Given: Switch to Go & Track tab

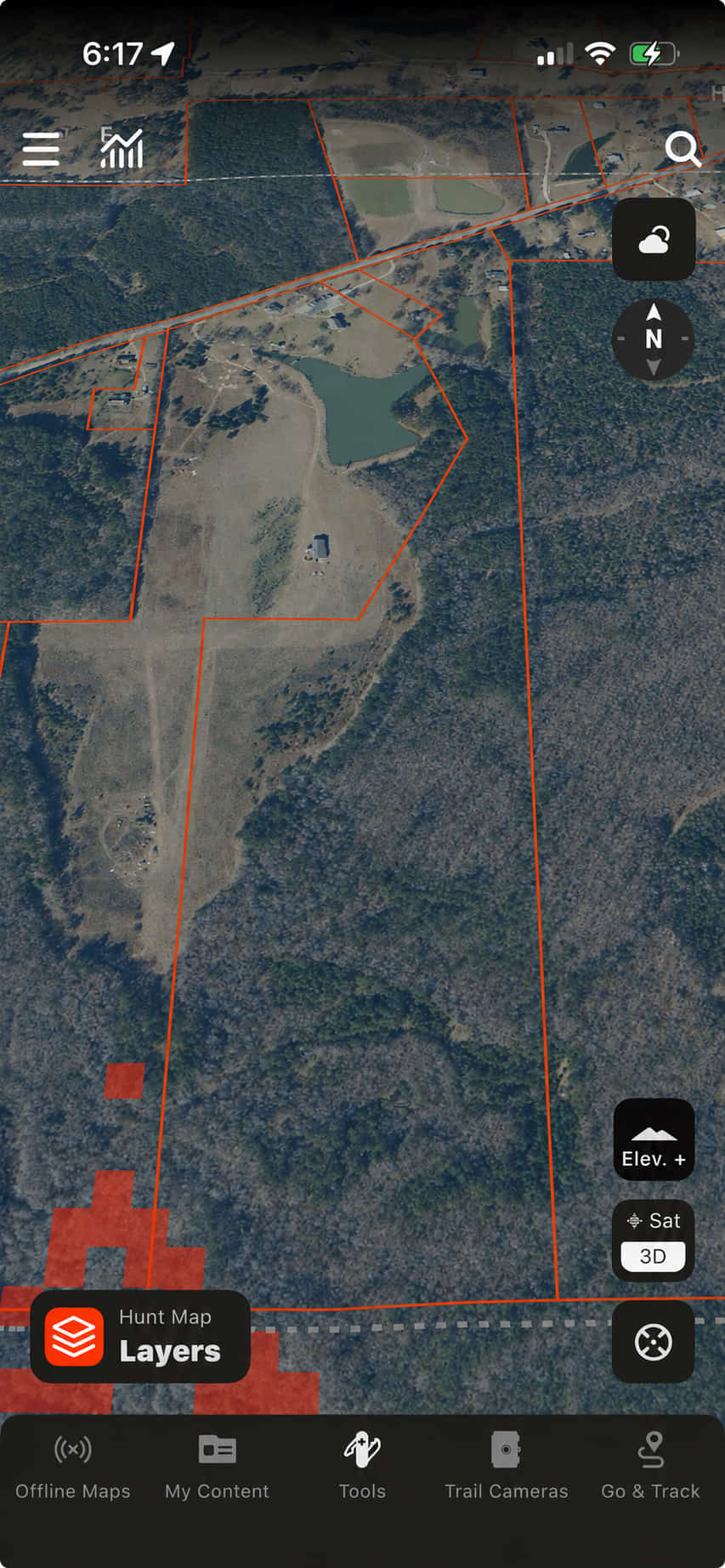Looking at the screenshot, I should [x=651, y=1469].
